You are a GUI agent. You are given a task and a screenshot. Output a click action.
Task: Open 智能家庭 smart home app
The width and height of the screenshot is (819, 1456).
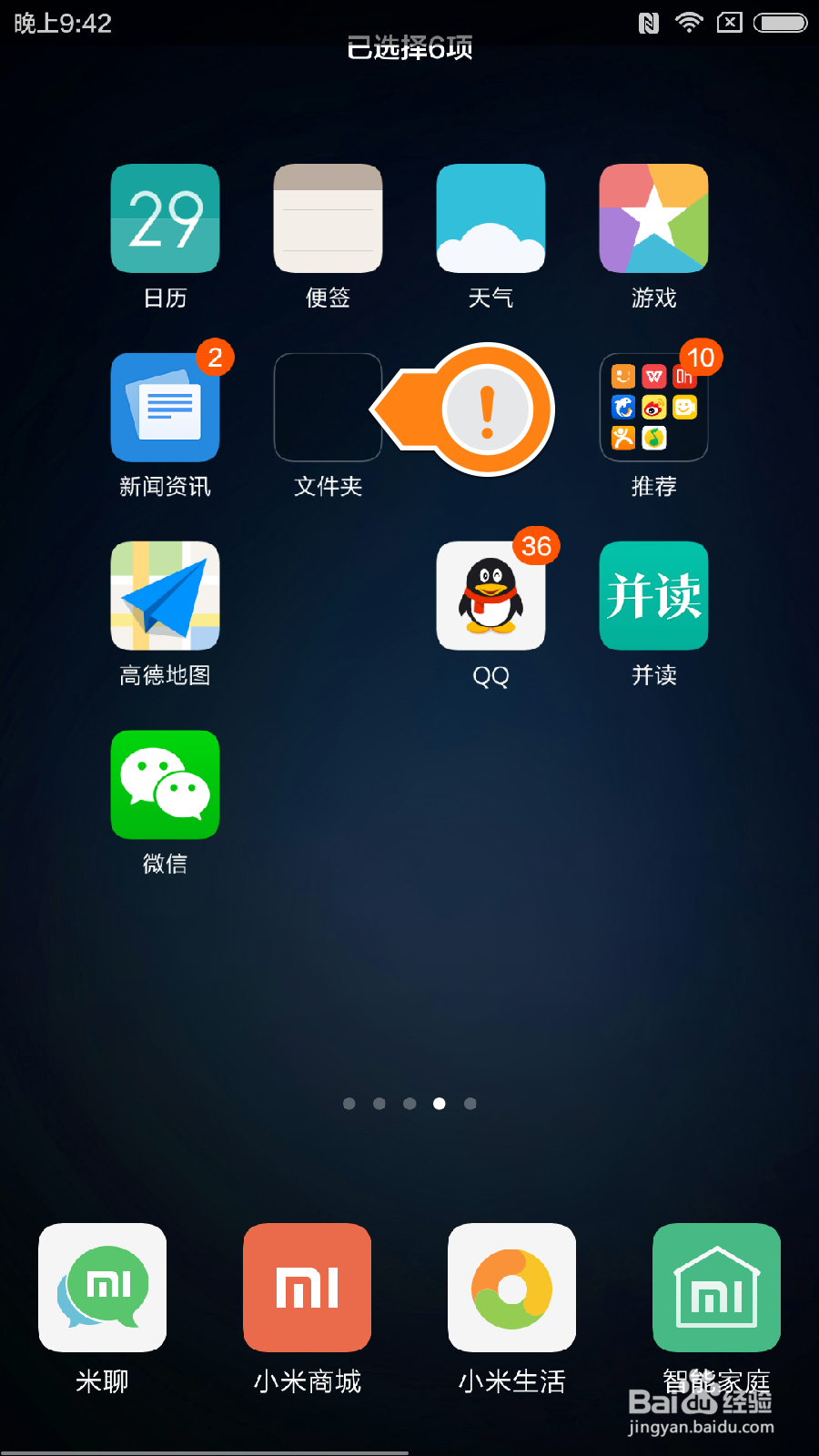click(x=716, y=1289)
